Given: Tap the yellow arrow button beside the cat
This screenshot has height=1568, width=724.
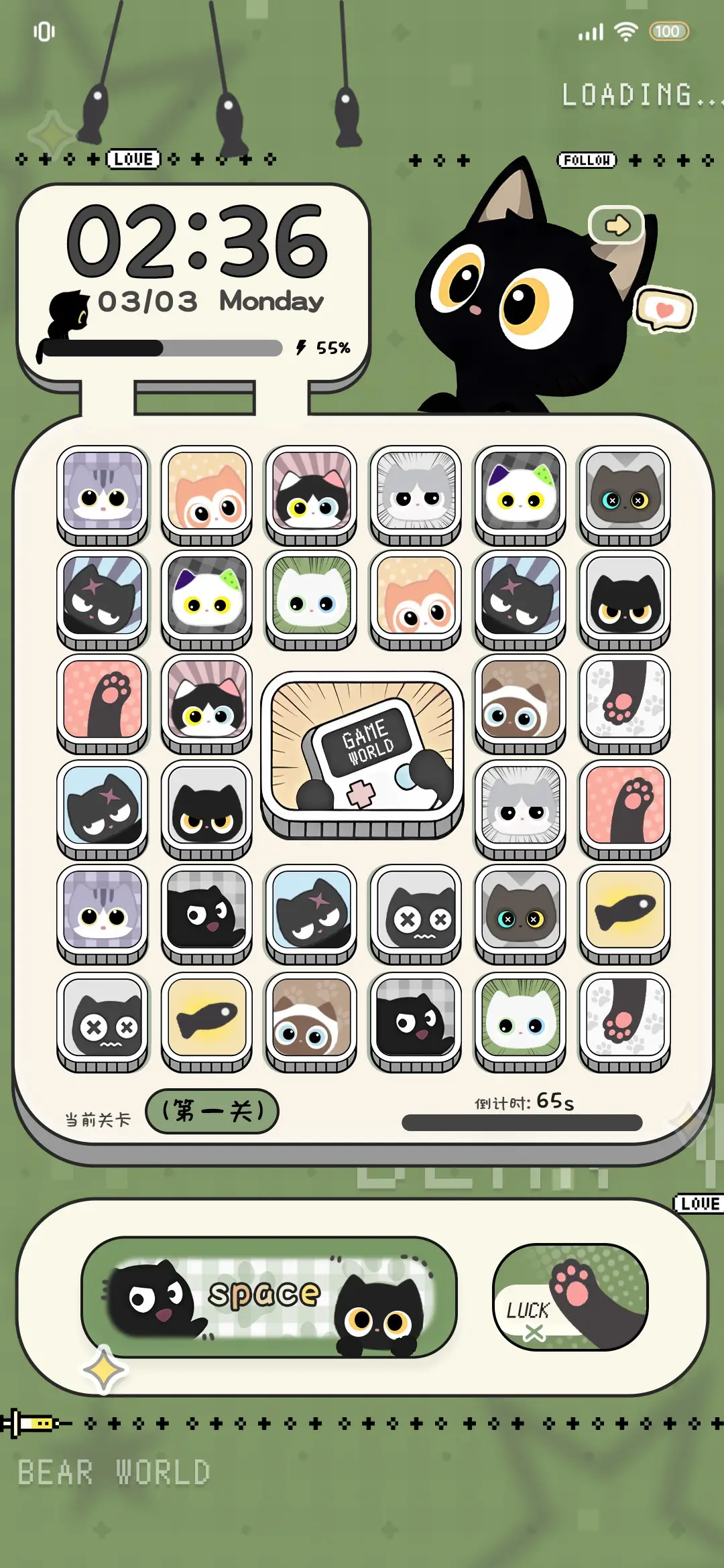Looking at the screenshot, I should tap(616, 225).
